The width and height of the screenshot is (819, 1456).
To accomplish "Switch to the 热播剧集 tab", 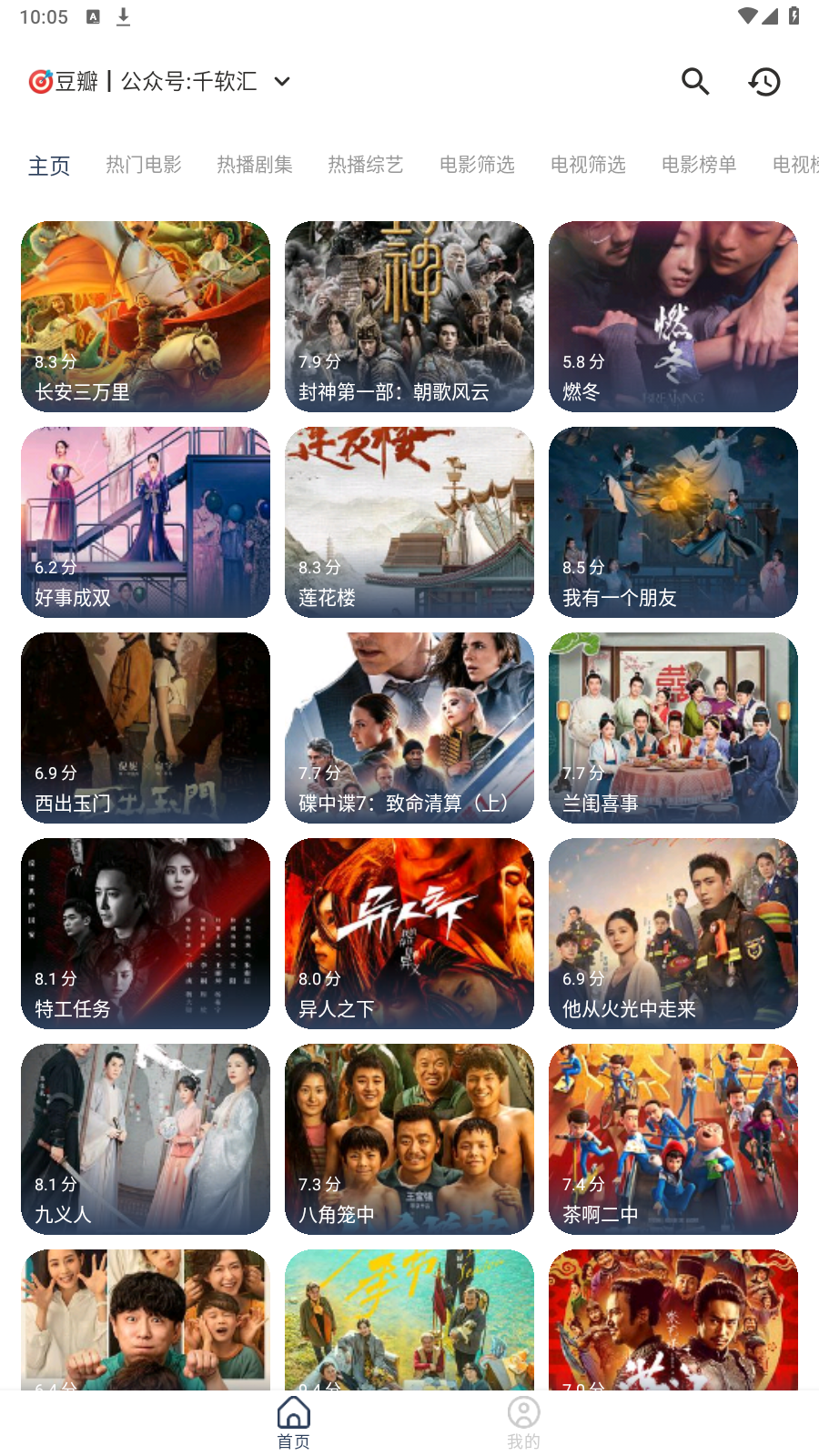I will (255, 165).
